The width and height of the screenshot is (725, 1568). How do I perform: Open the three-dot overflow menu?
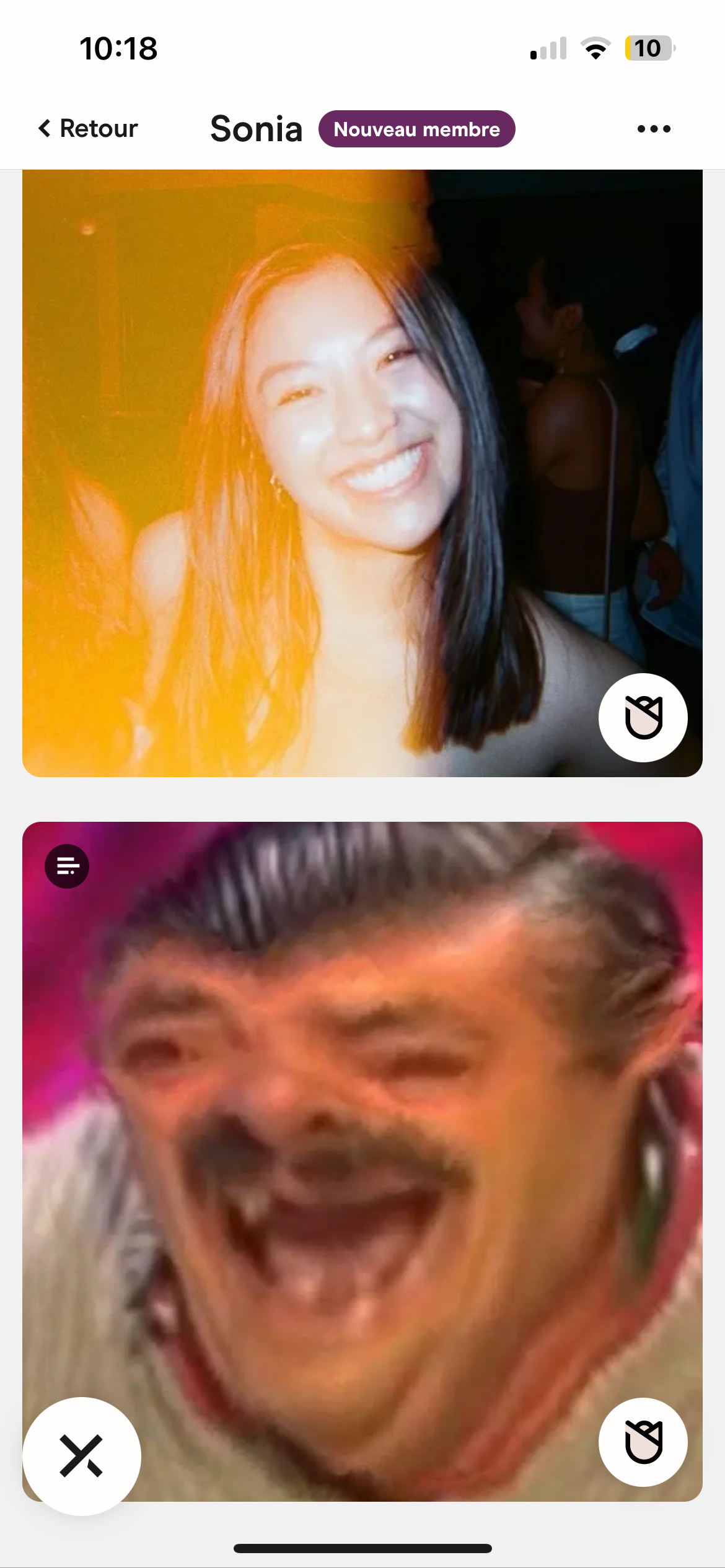coord(654,129)
